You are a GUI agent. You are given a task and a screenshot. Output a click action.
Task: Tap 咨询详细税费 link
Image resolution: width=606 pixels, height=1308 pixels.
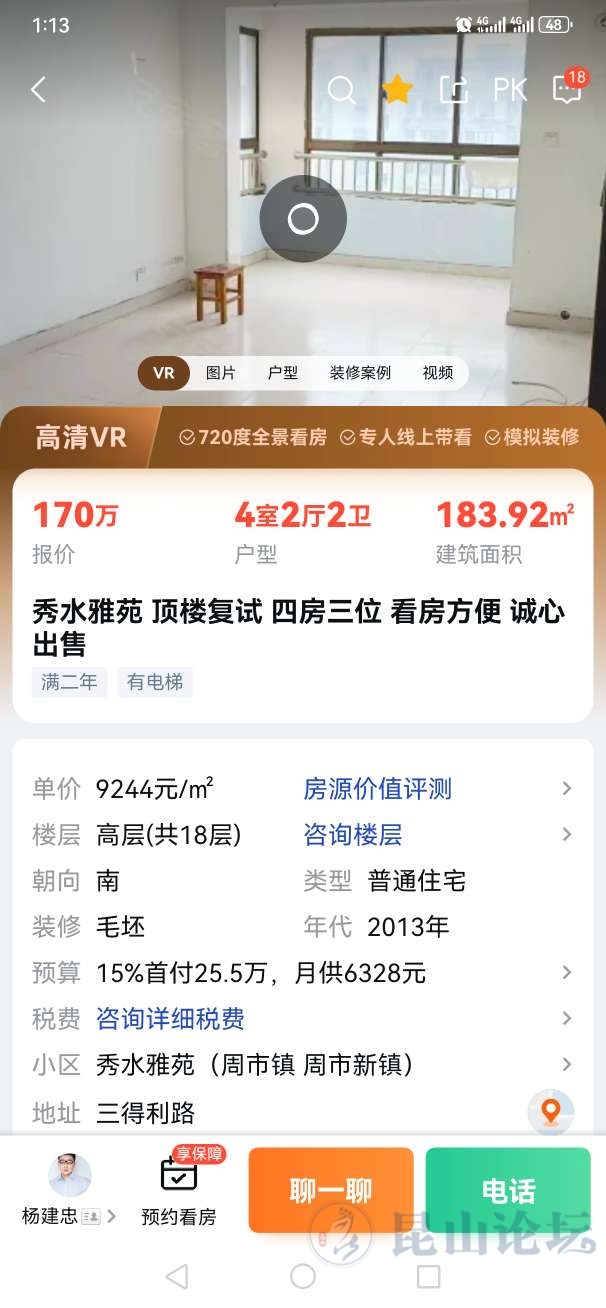coord(170,1019)
